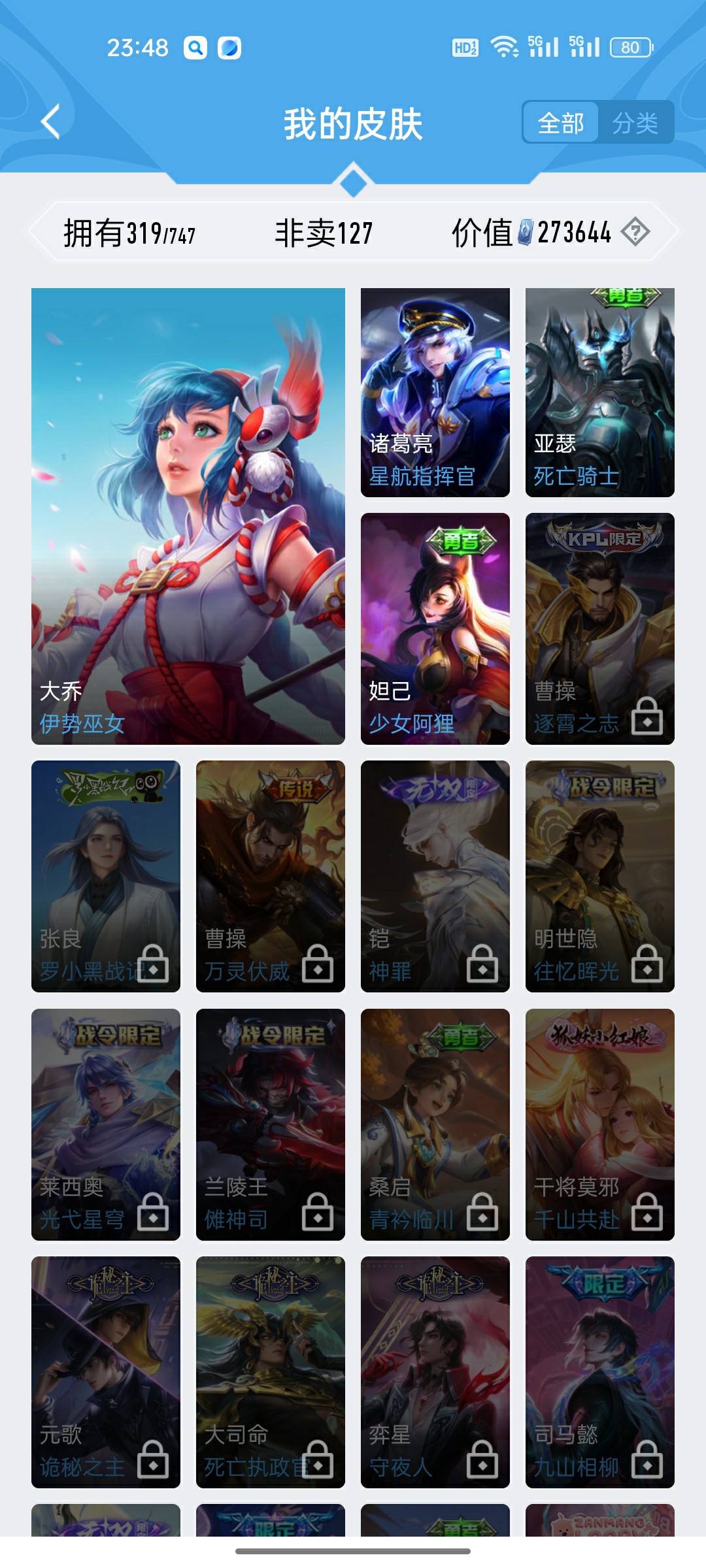Open the locked 曹操 万灵伏威 skin

(271, 876)
